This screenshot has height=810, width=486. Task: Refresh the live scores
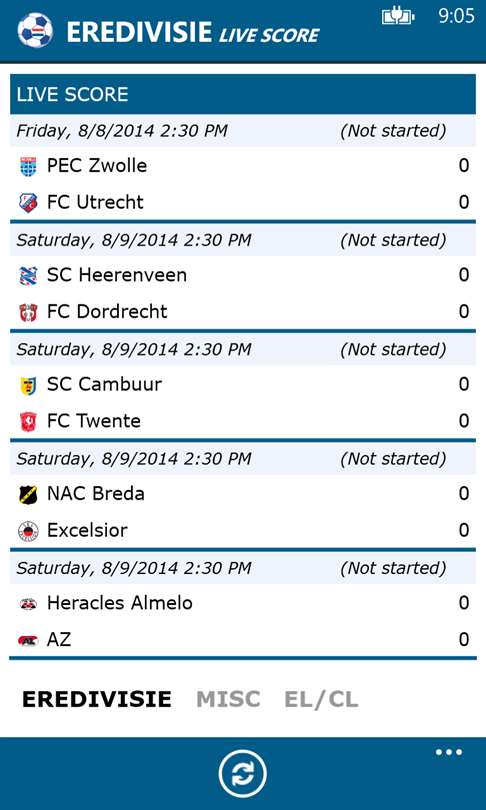coord(243,775)
